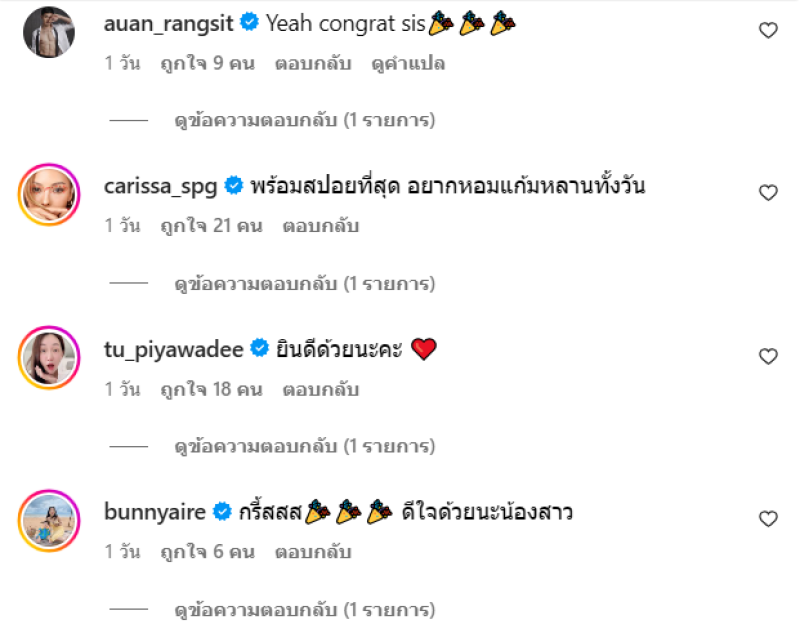Open carissa_spg's profile picture
800x642 pixels.
point(48,194)
